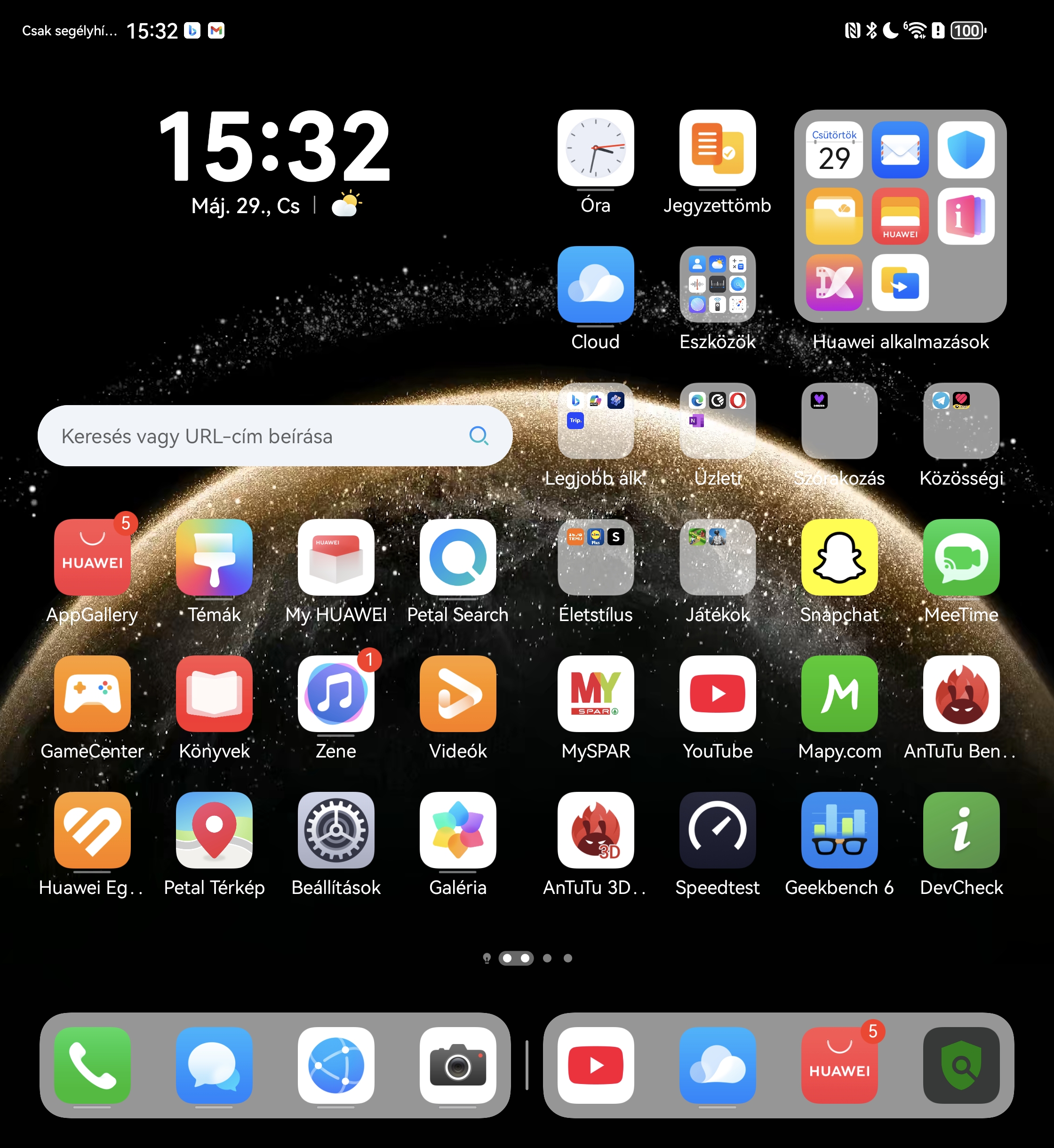The width and height of the screenshot is (1054, 1148).
Task: Open the Témák themes app
Action: point(214,557)
